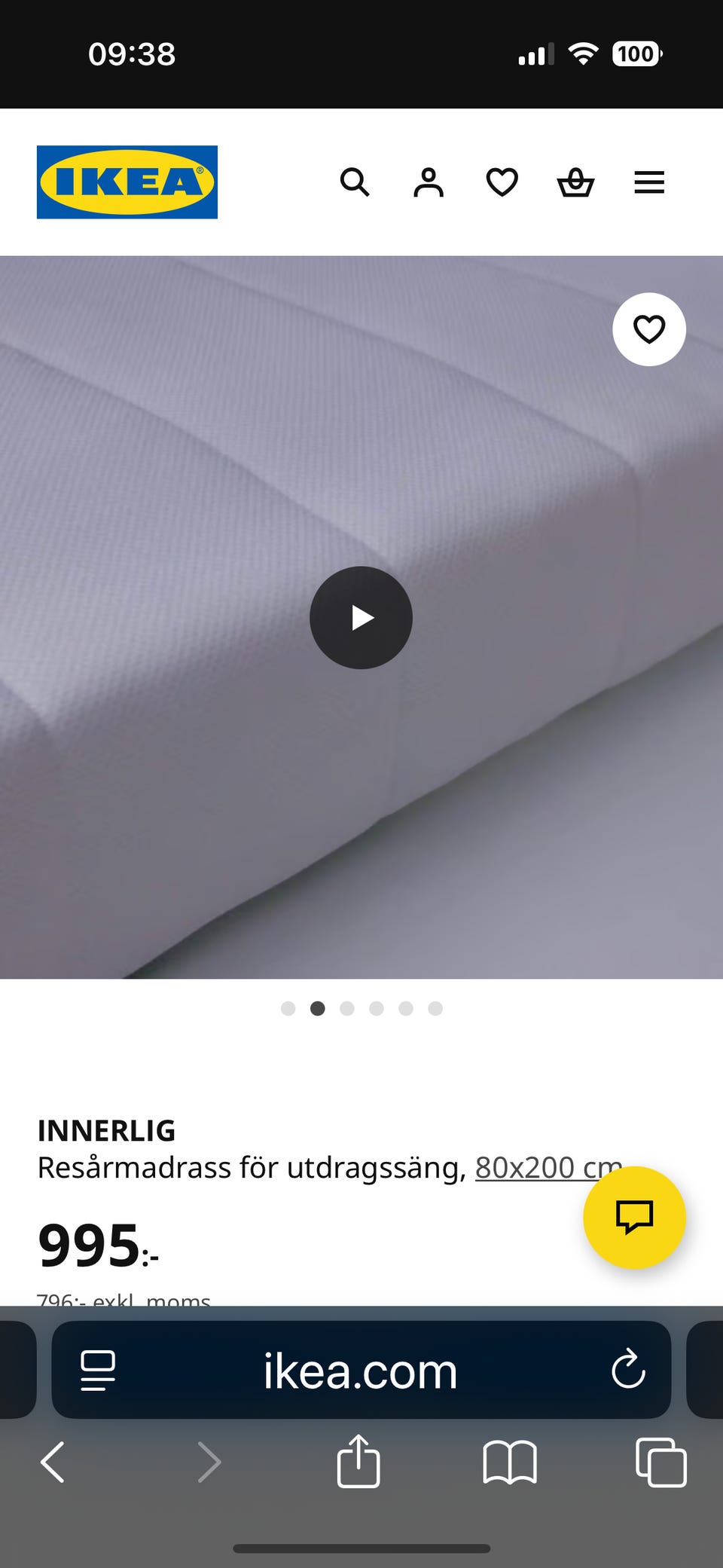Select the second carousel dot
Image resolution: width=723 pixels, height=1568 pixels.
(x=317, y=1008)
